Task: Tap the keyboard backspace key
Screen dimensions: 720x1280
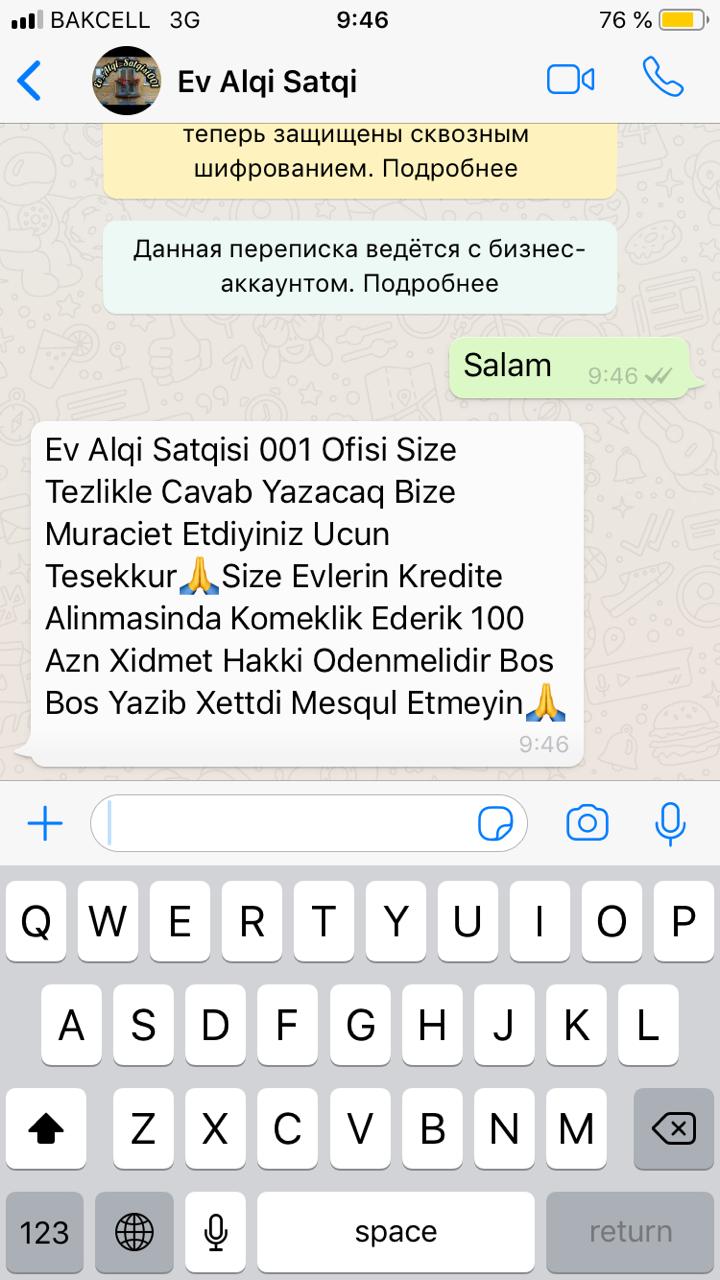Action: pyautogui.click(x=674, y=1129)
